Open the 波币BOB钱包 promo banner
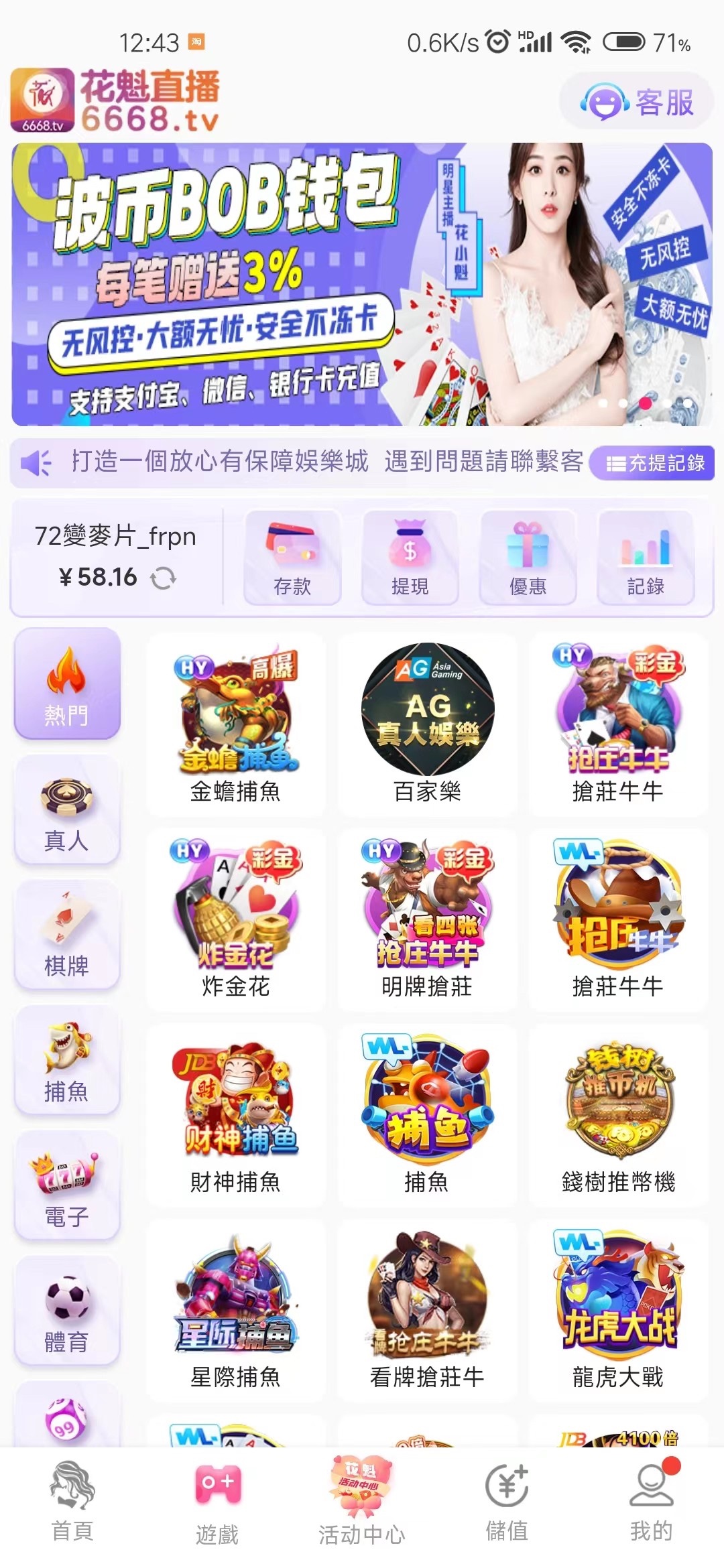 [362, 284]
